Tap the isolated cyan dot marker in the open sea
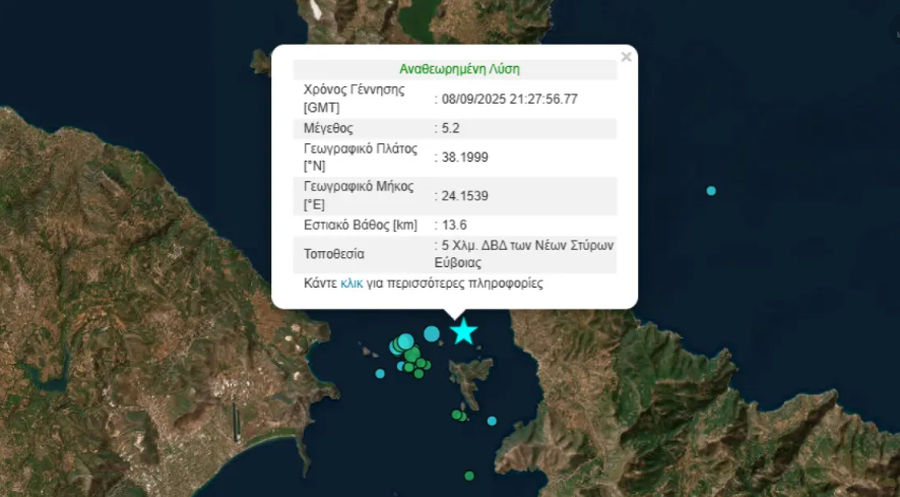Viewport: 900px width, 497px height. [711, 190]
